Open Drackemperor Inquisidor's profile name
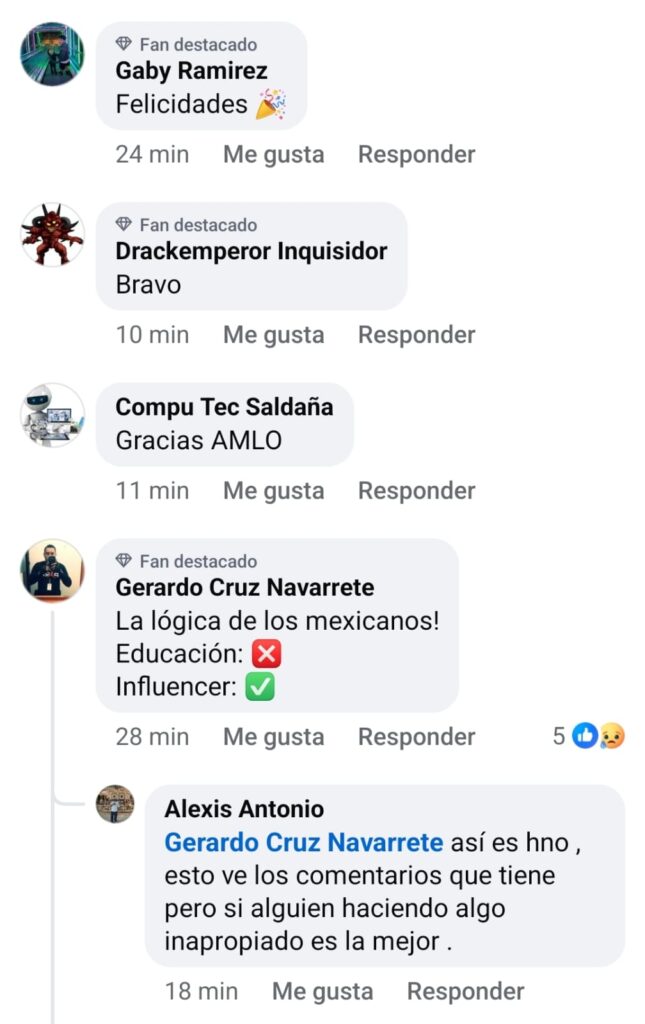Screen dimensions: 645x1024 click(251, 251)
